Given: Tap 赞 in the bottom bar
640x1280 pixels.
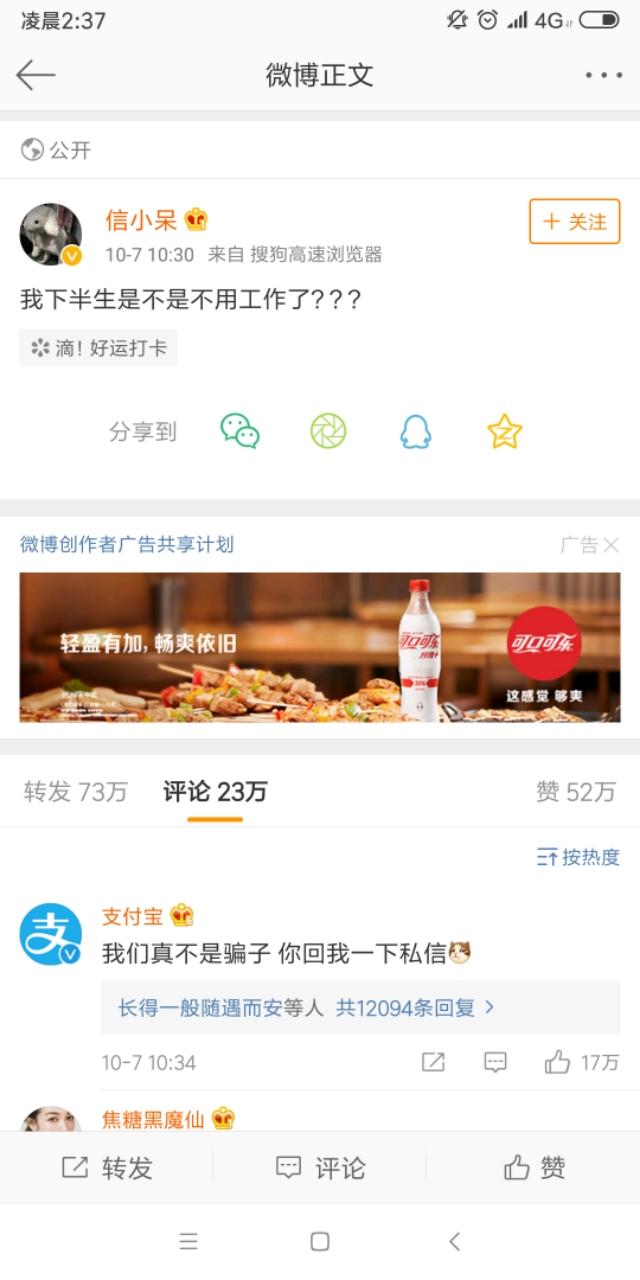Looking at the screenshot, I should coord(534,1168).
